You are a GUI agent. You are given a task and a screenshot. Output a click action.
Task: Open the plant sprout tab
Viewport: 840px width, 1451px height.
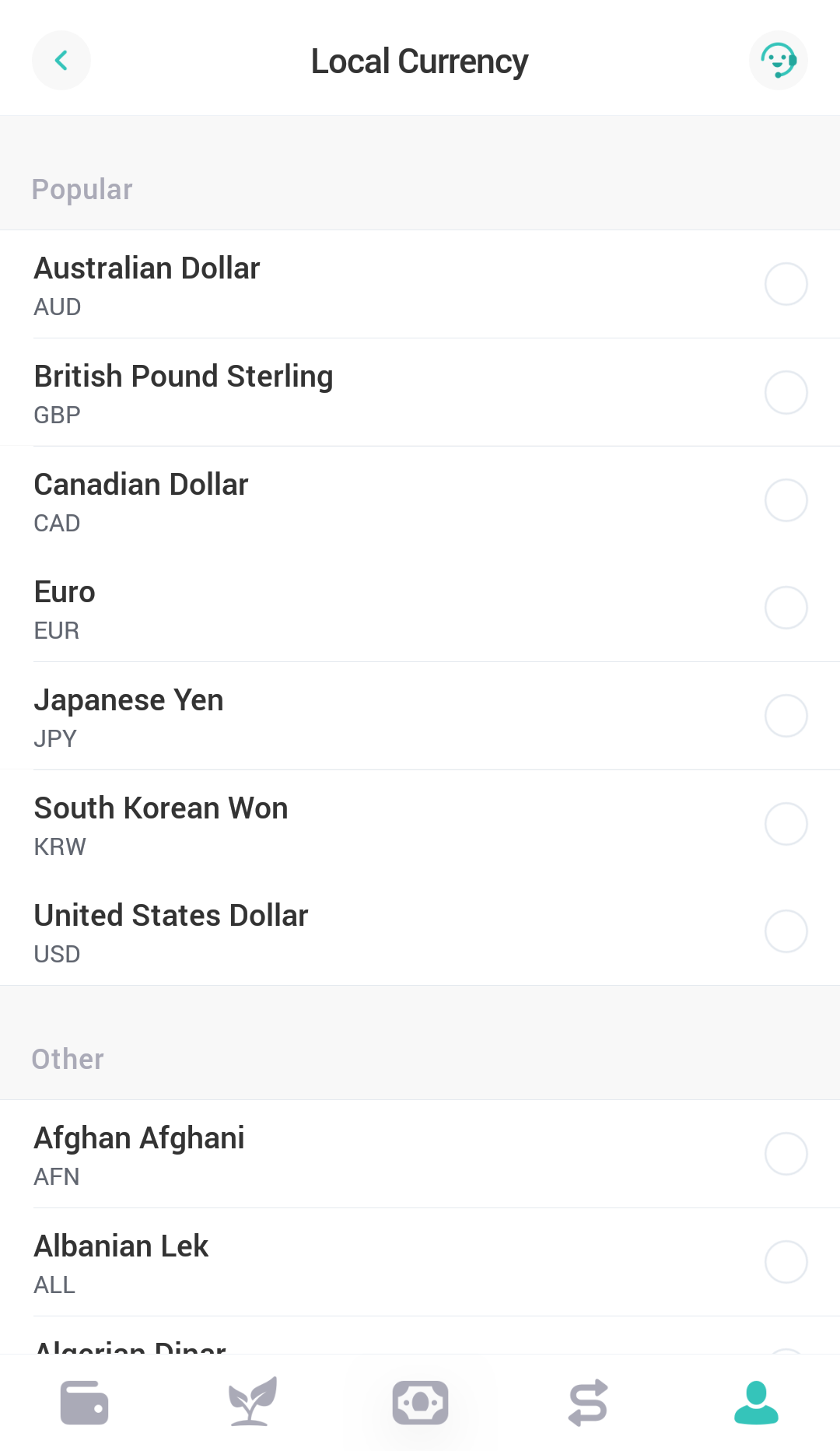[x=252, y=1402]
